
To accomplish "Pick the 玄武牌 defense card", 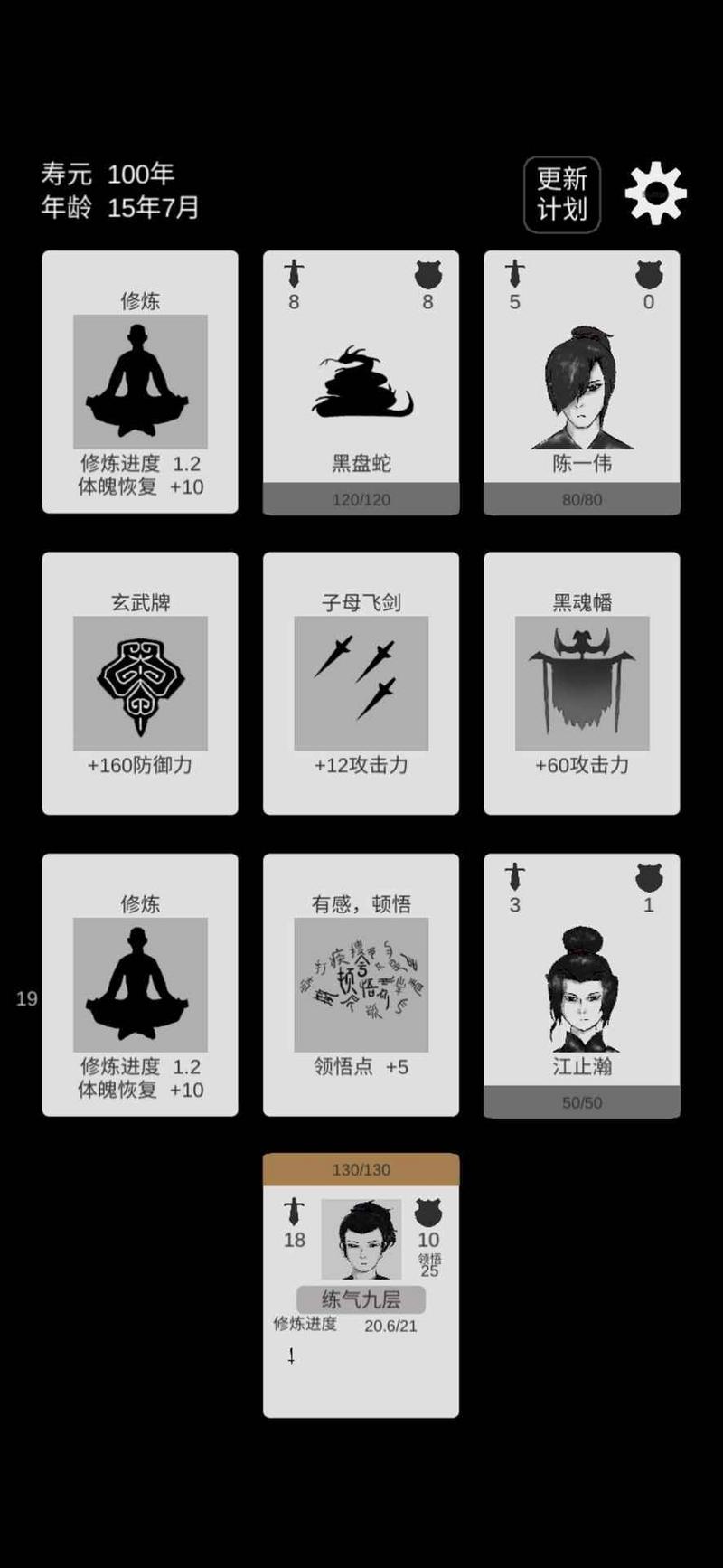I will coord(140,683).
